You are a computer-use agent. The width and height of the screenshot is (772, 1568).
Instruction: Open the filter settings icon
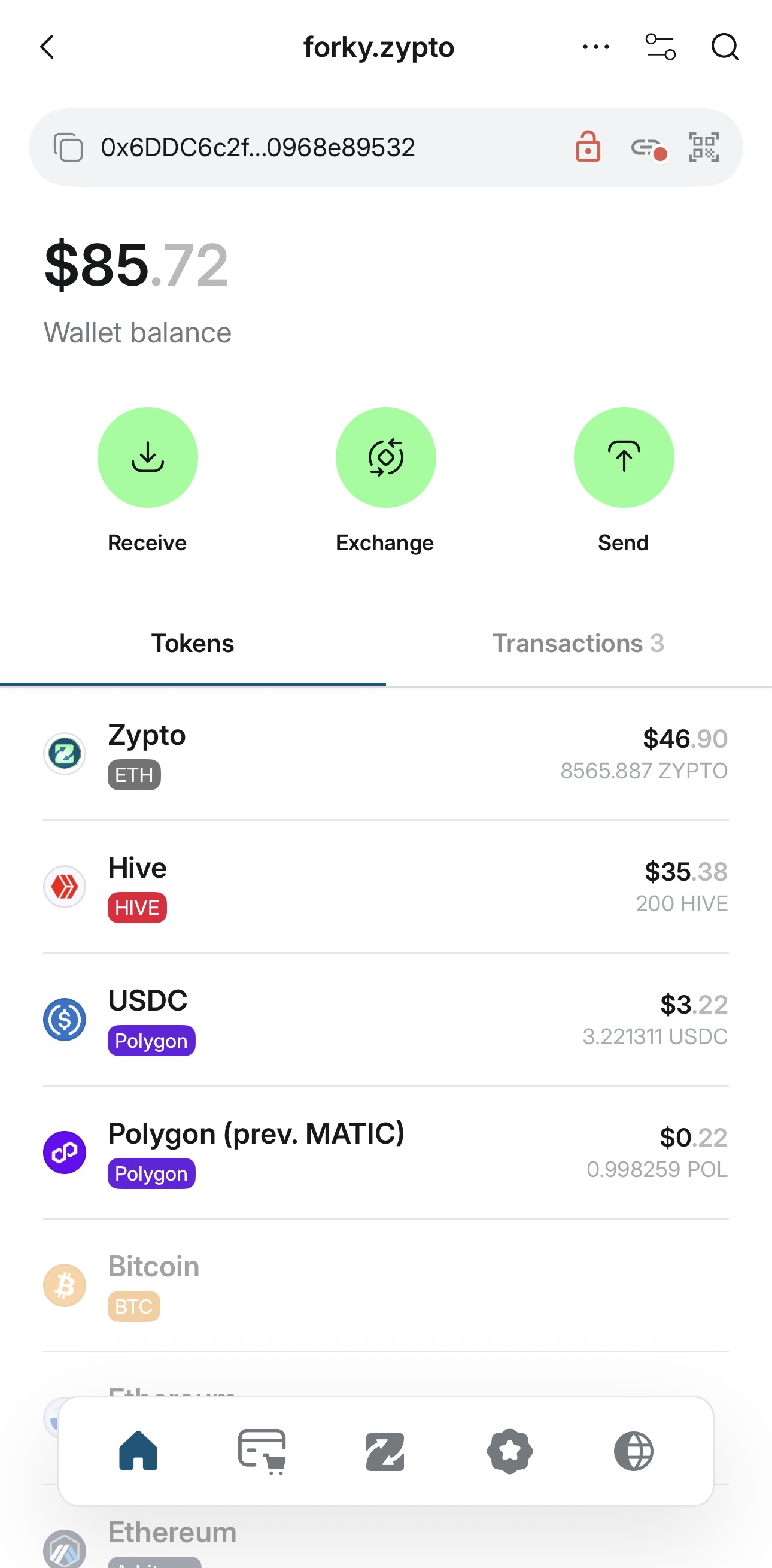click(660, 47)
